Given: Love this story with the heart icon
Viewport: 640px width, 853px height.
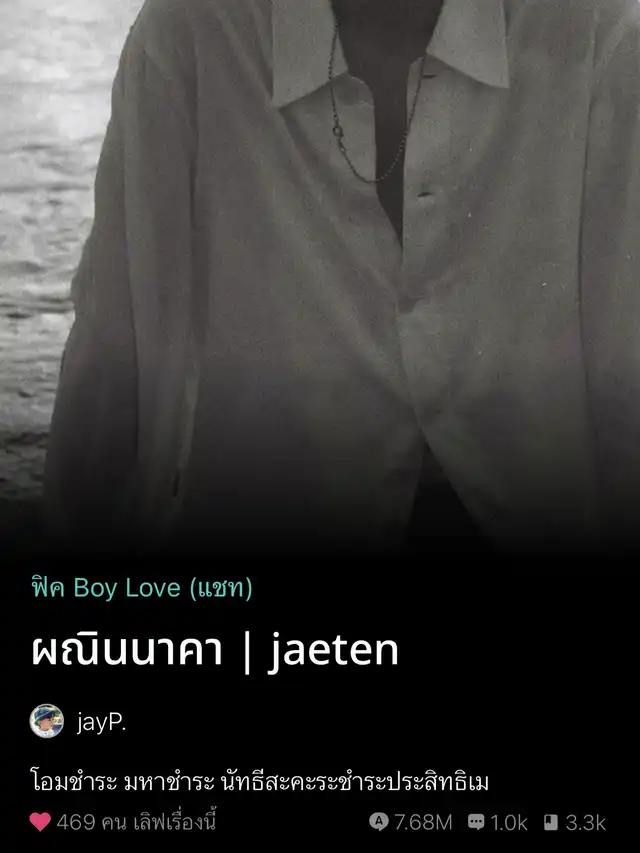Looking at the screenshot, I should [x=40, y=823].
